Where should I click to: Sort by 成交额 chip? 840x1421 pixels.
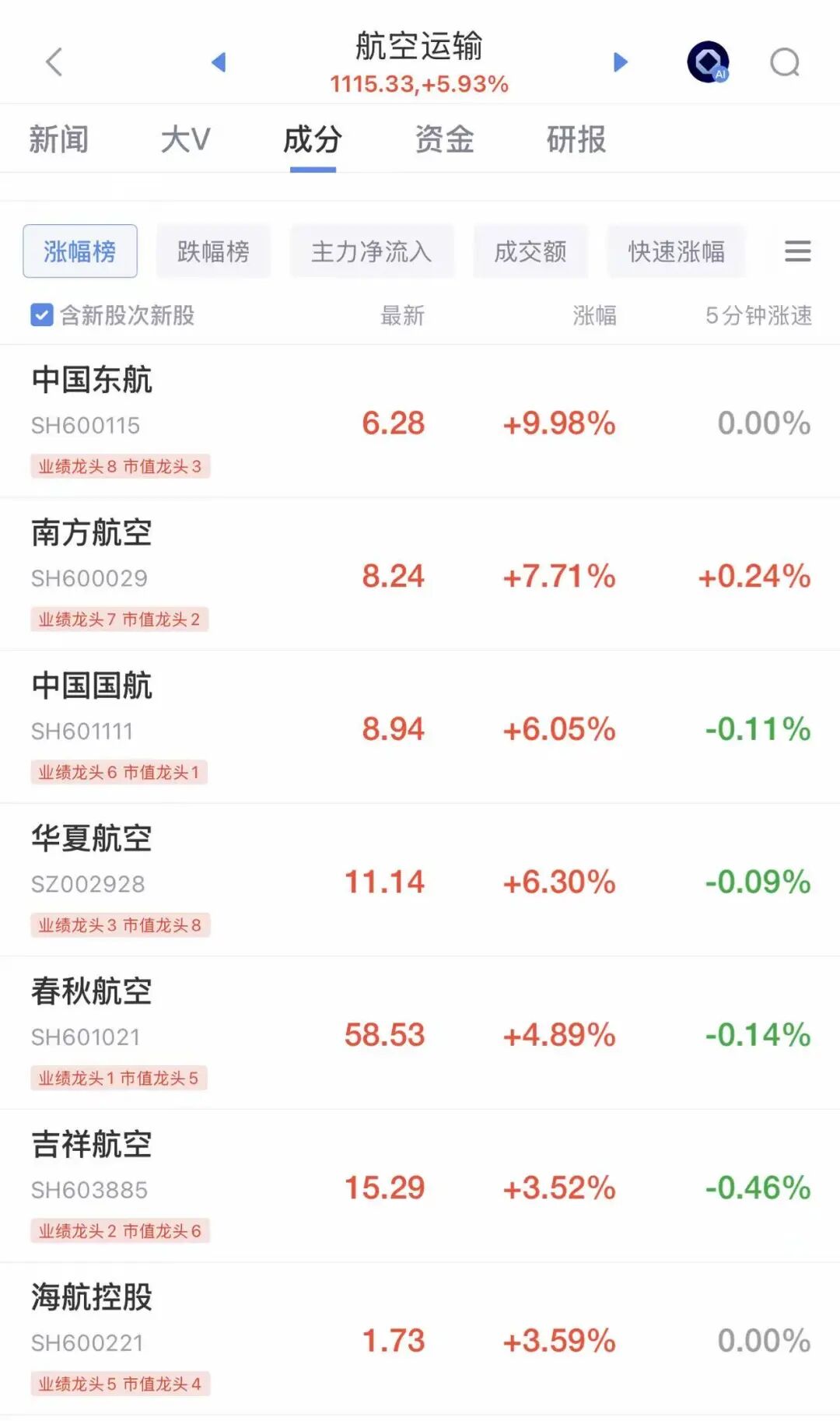(530, 251)
